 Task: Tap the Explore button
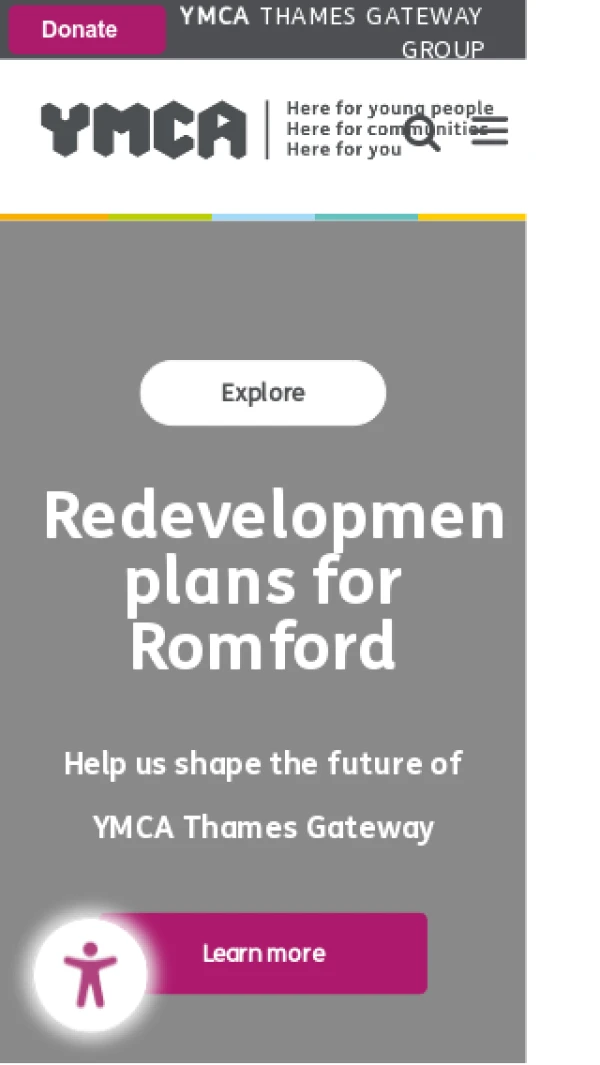click(x=263, y=393)
